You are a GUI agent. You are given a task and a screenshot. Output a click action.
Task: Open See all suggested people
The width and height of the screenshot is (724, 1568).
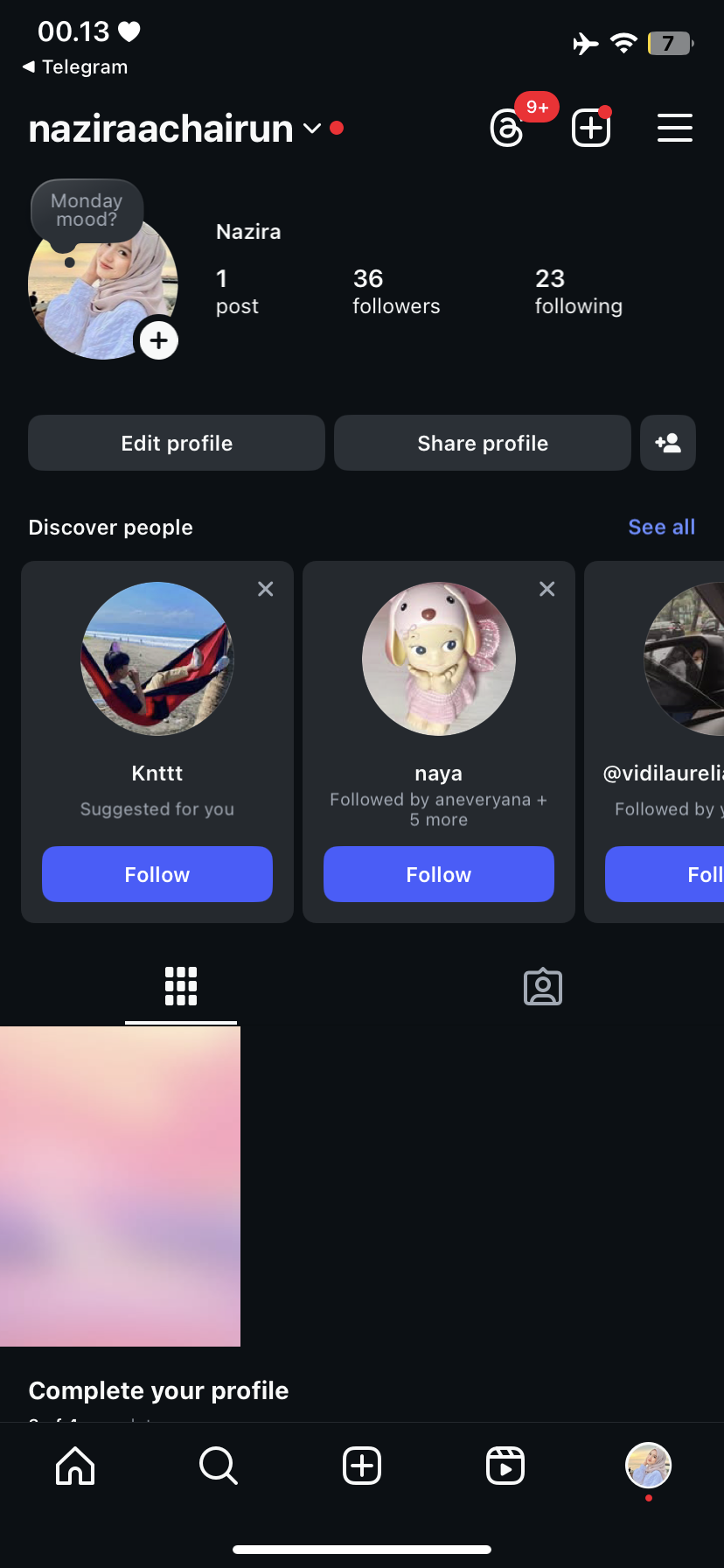(661, 527)
